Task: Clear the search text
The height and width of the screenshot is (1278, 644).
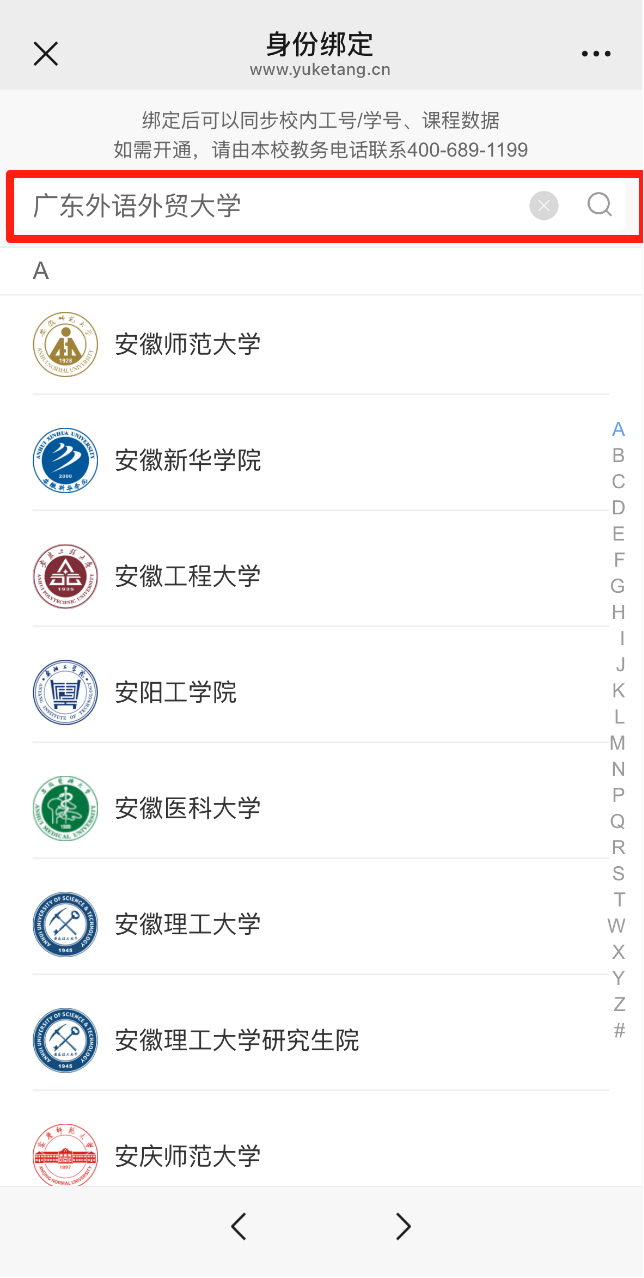Action: click(544, 206)
